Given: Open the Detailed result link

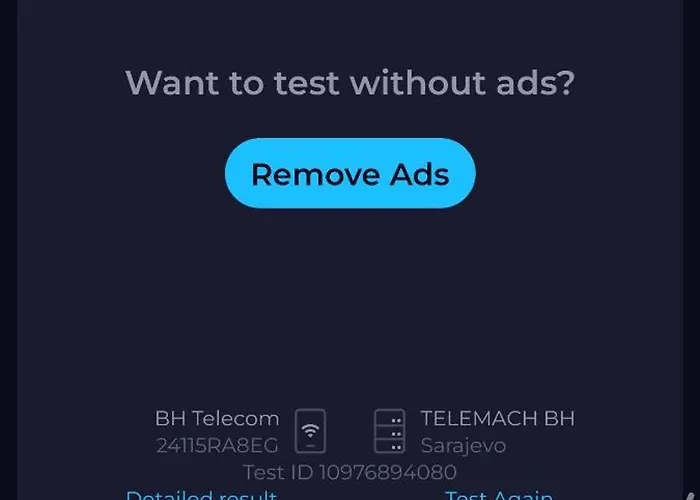Looking at the screenshot, I should (x=201, y=494).
